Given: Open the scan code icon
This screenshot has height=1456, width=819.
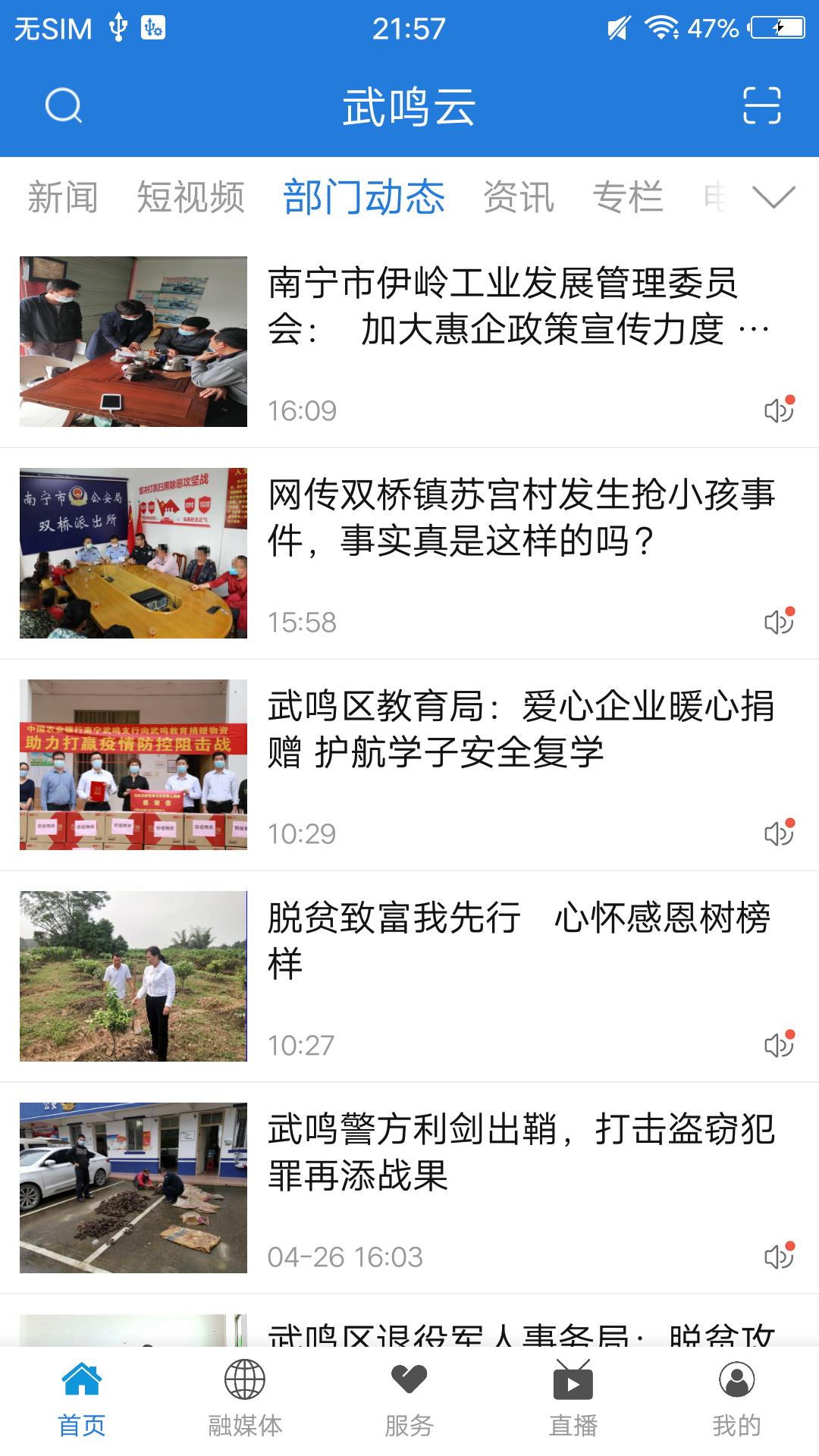Looking at the screenshot, I should pyautogui.click(x=761, y=105).
